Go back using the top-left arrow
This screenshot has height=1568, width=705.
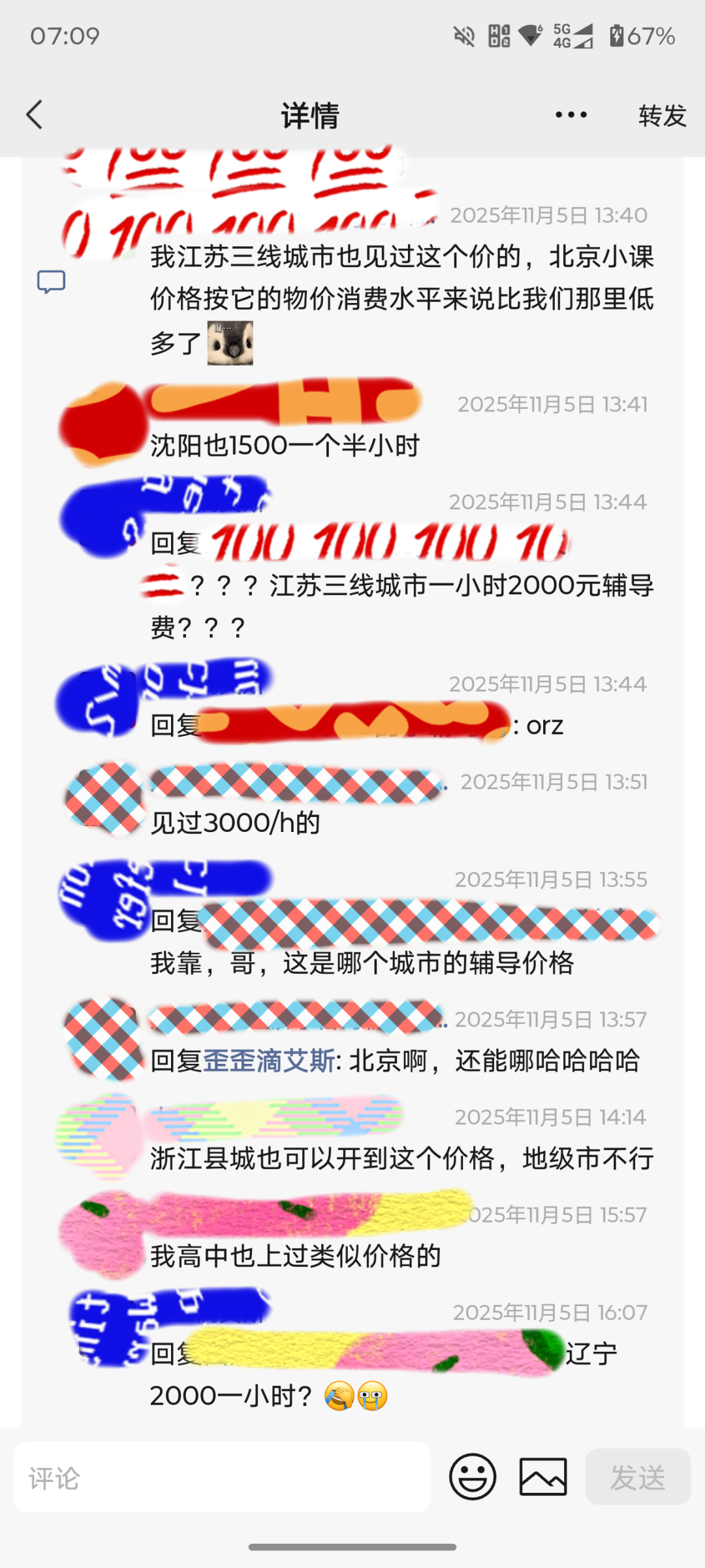[35, 115]
